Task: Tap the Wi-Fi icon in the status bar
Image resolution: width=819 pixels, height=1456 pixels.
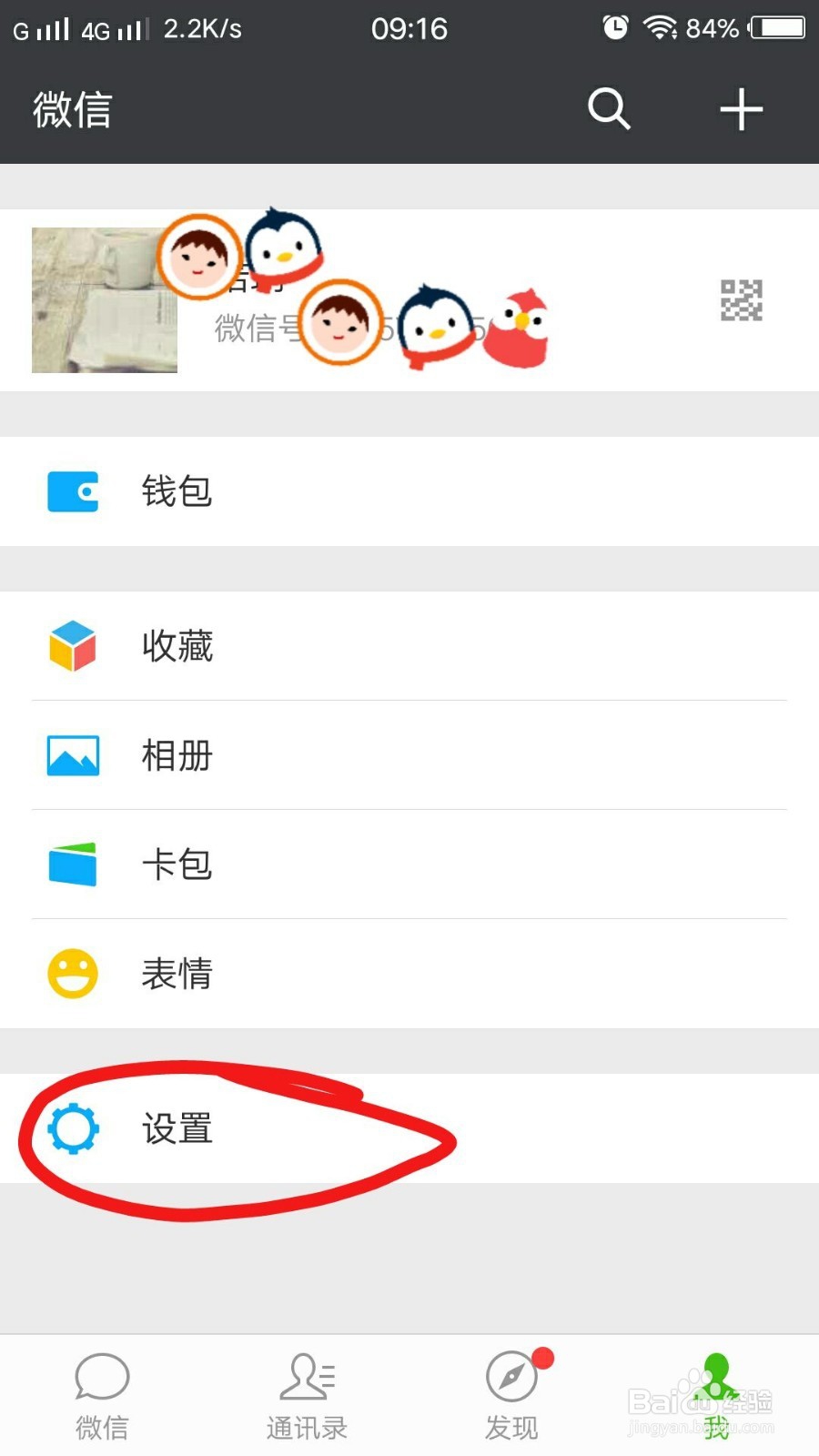Action: 661,28
